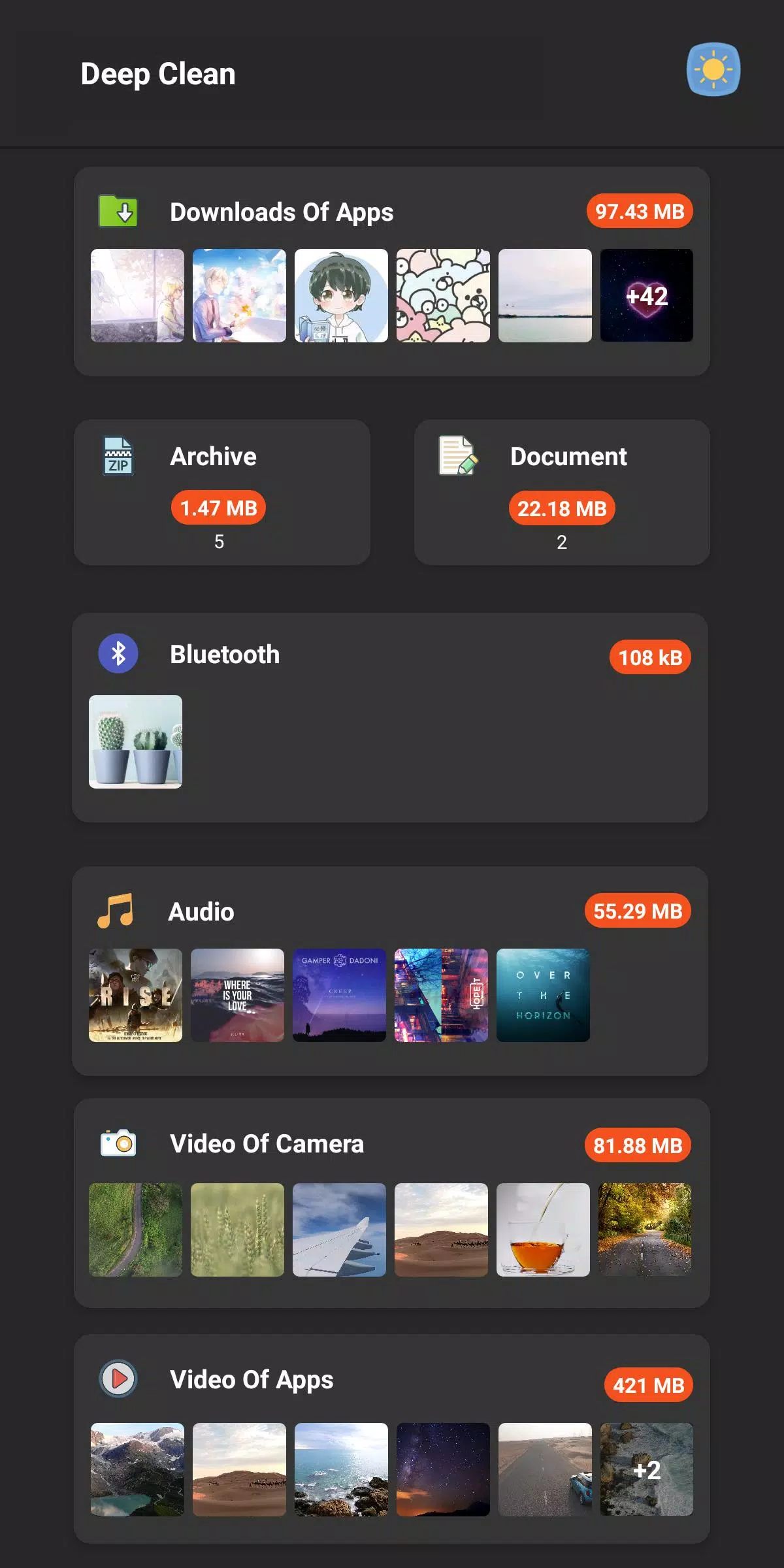Open the Bluetooth files section
The width and height of the screenshot is (784, 1568).
[225, 655]
